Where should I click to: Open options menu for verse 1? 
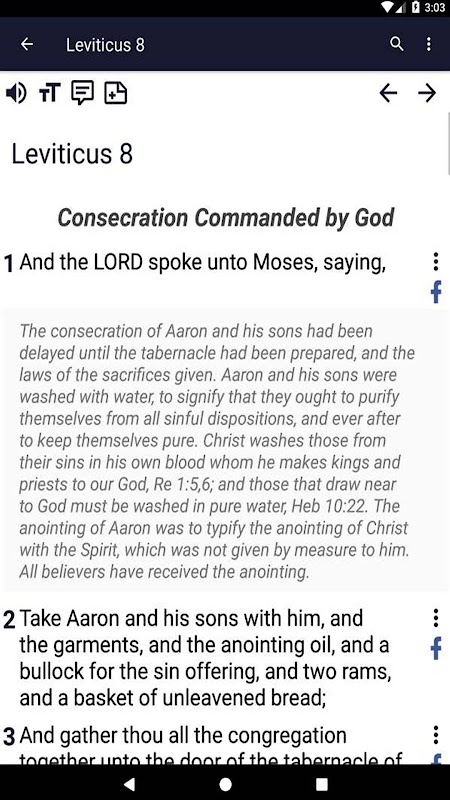coord(435,261)
